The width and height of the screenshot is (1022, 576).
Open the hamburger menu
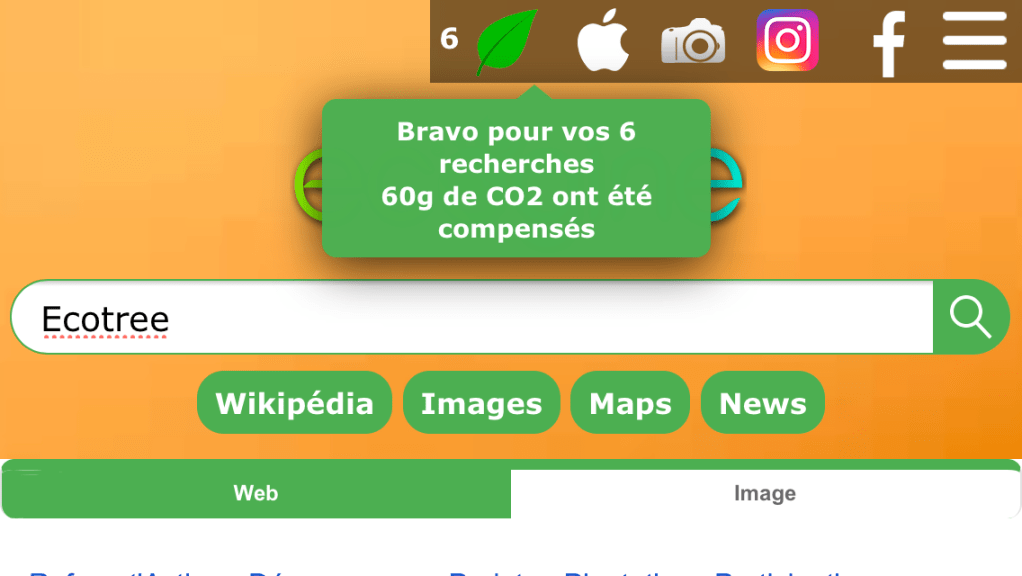pos(974,41)
